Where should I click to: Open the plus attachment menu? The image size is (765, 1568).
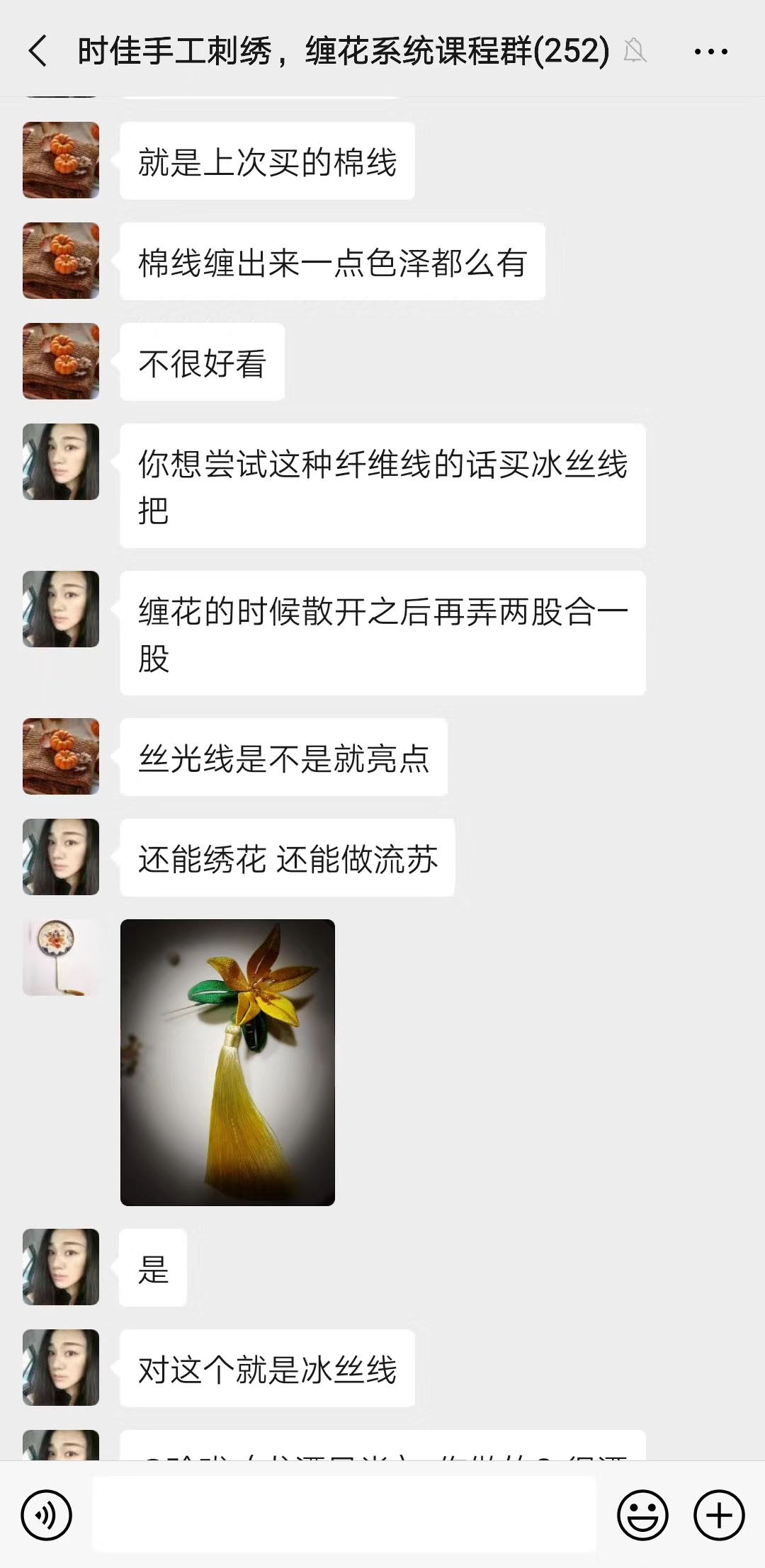point(719,1516)
